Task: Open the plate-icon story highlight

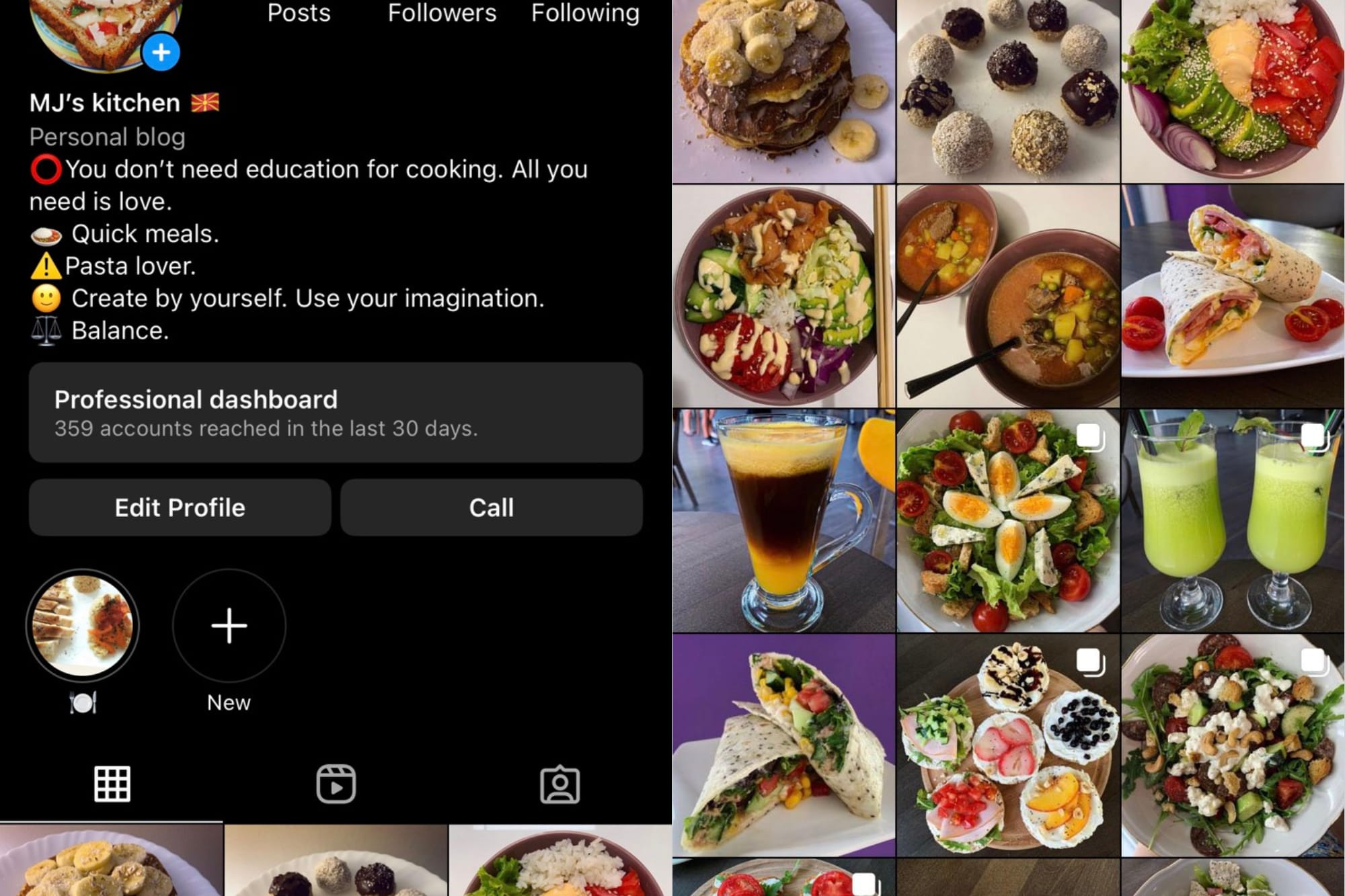Action: click(x=83, y=625)
